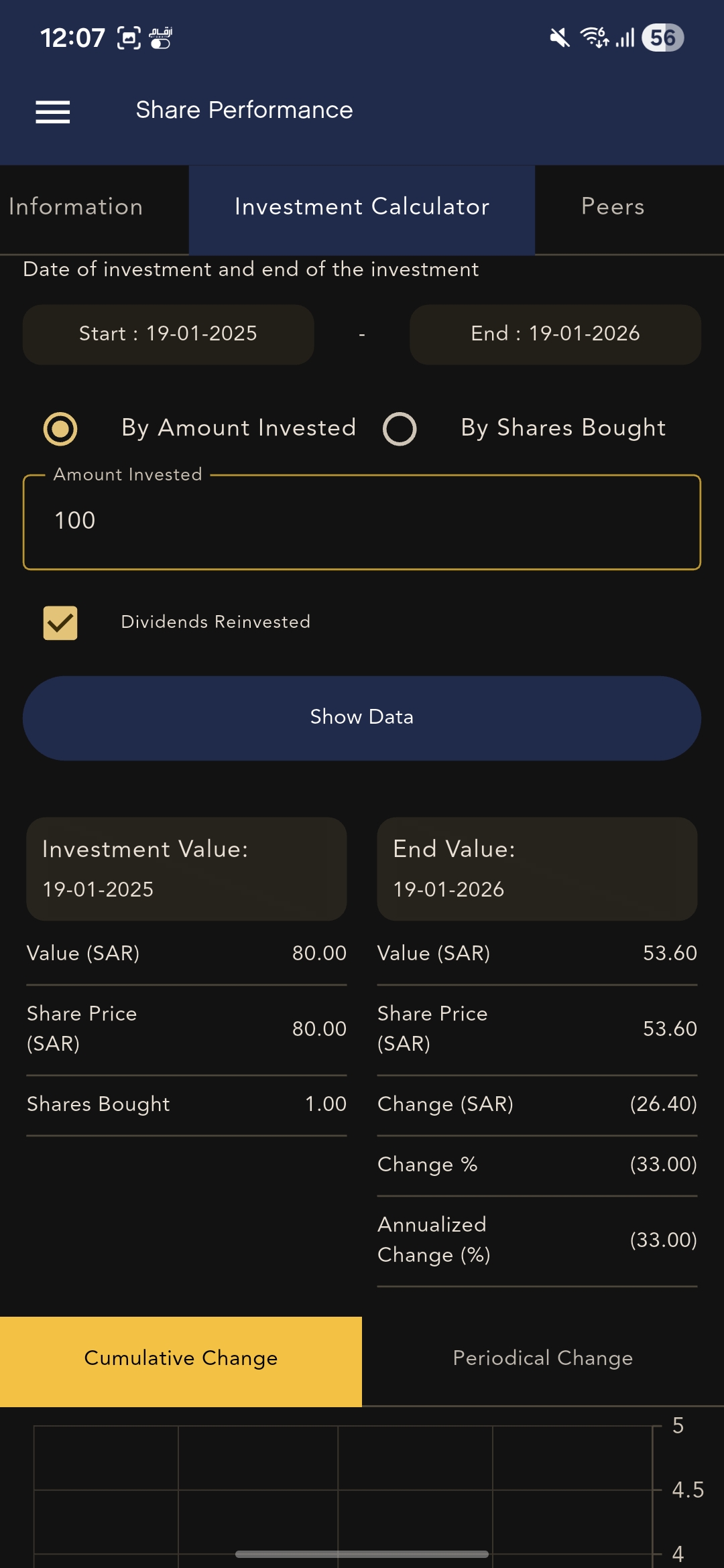Switch to Periodical Change view
724x1568 pixels.
pos(542,1358)
